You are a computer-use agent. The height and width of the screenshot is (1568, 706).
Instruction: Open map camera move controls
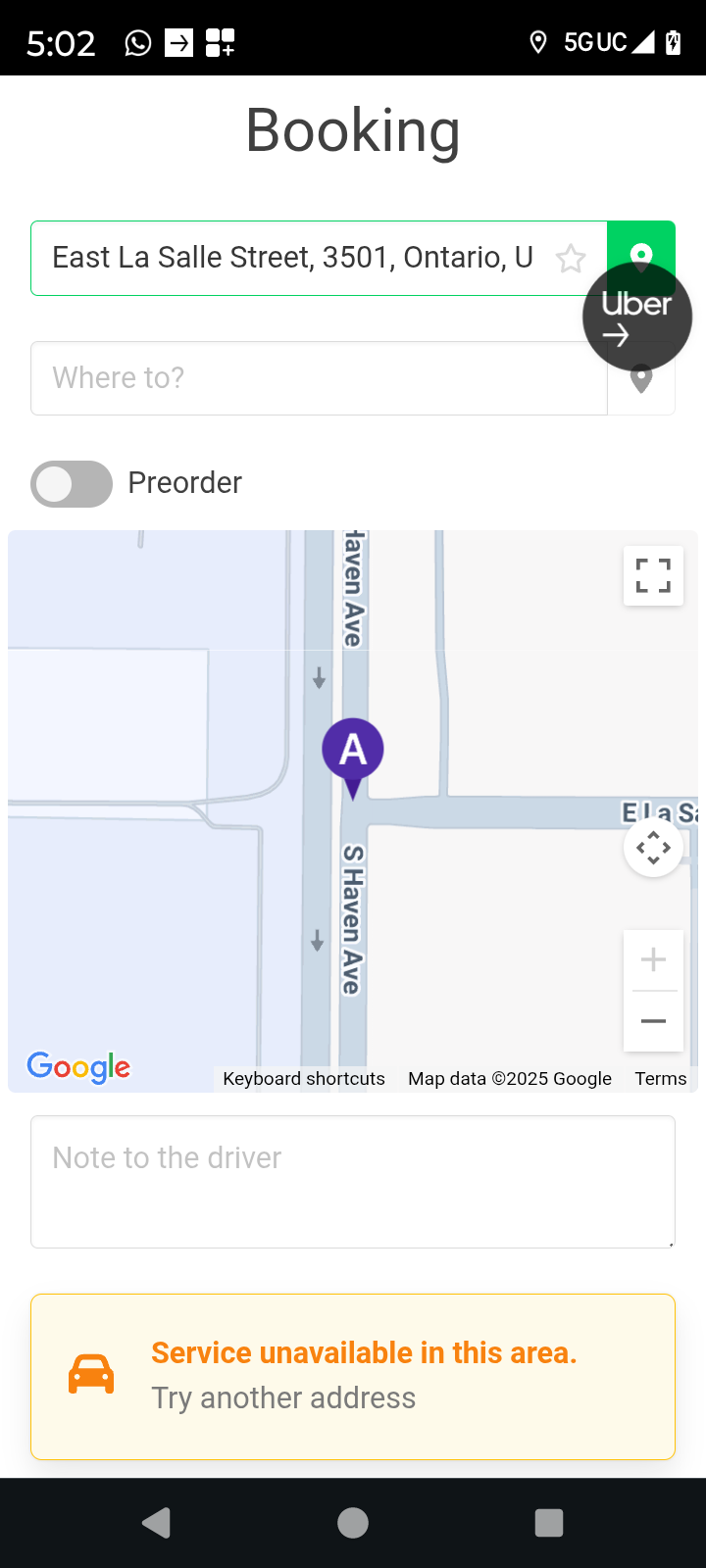(653, 848)
